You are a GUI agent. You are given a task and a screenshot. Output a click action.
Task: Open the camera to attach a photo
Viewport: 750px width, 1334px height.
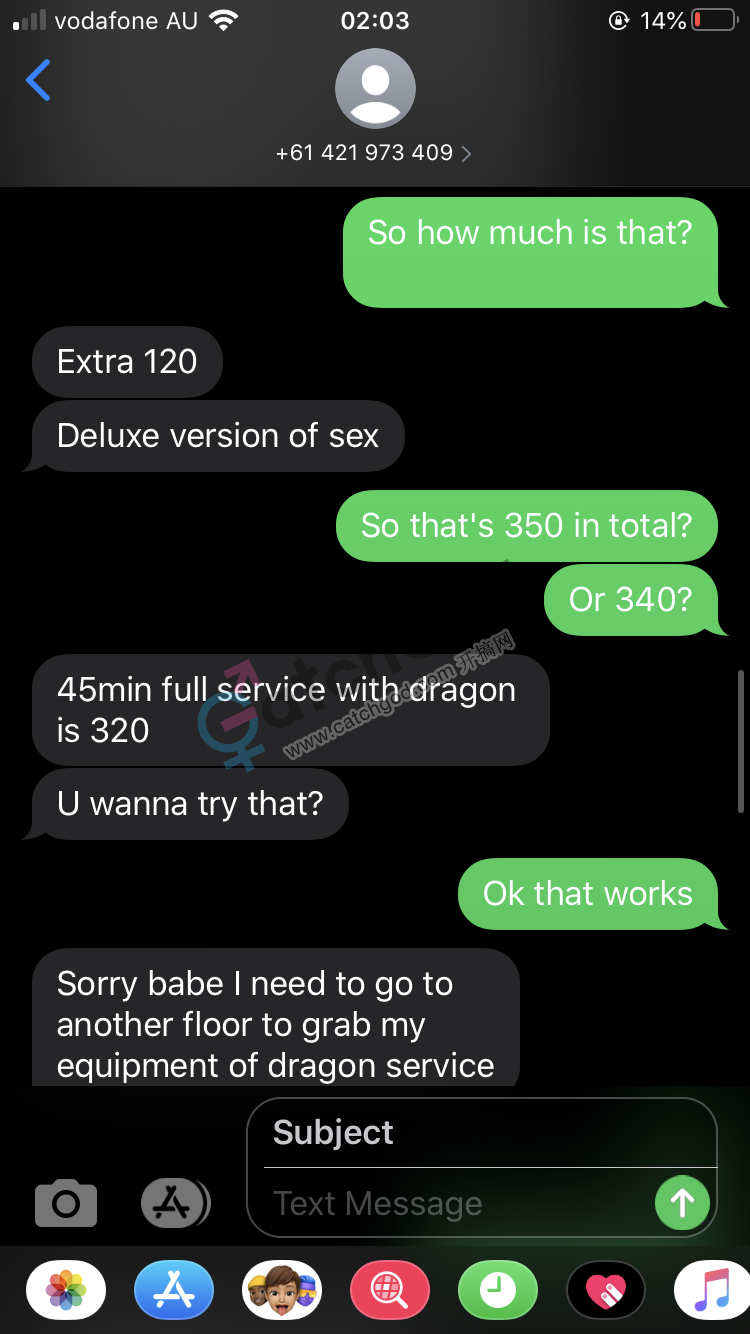66,1203
